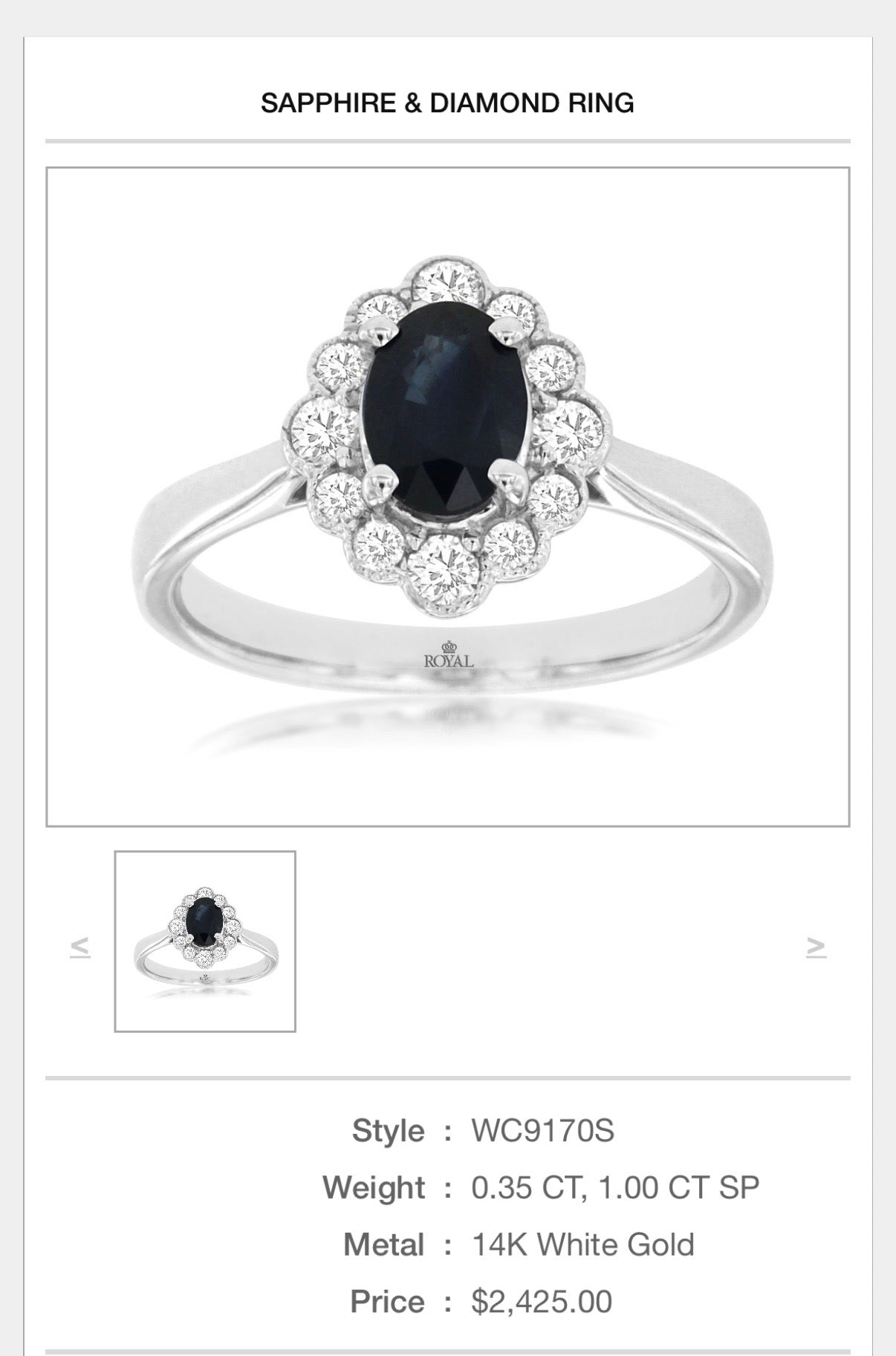Open the large sapphire ring photo
Image resolution: width=896 pixels, height=1356 pixels.
pyautogui.click(x=448, y=496)
